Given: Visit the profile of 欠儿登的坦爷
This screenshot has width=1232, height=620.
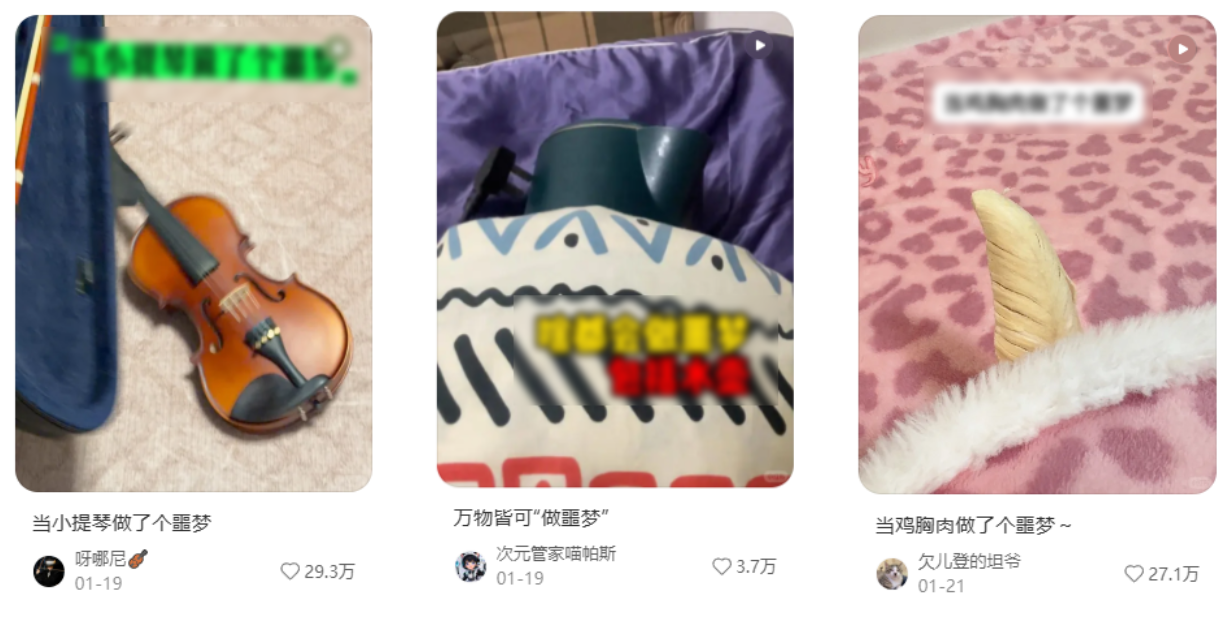Looking at the screenshot, I should pos(892,574).
